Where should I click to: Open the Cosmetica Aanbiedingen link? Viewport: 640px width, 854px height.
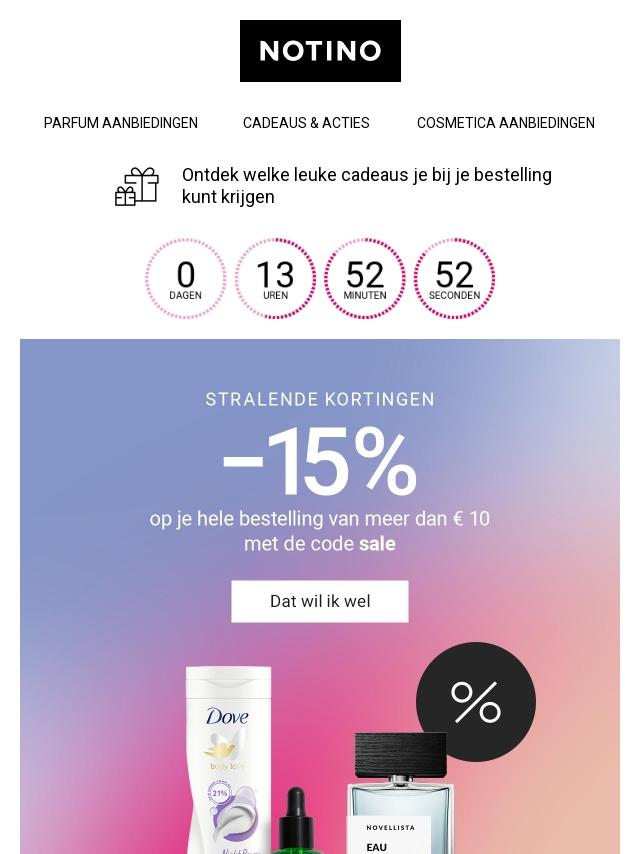coord(505,123)
